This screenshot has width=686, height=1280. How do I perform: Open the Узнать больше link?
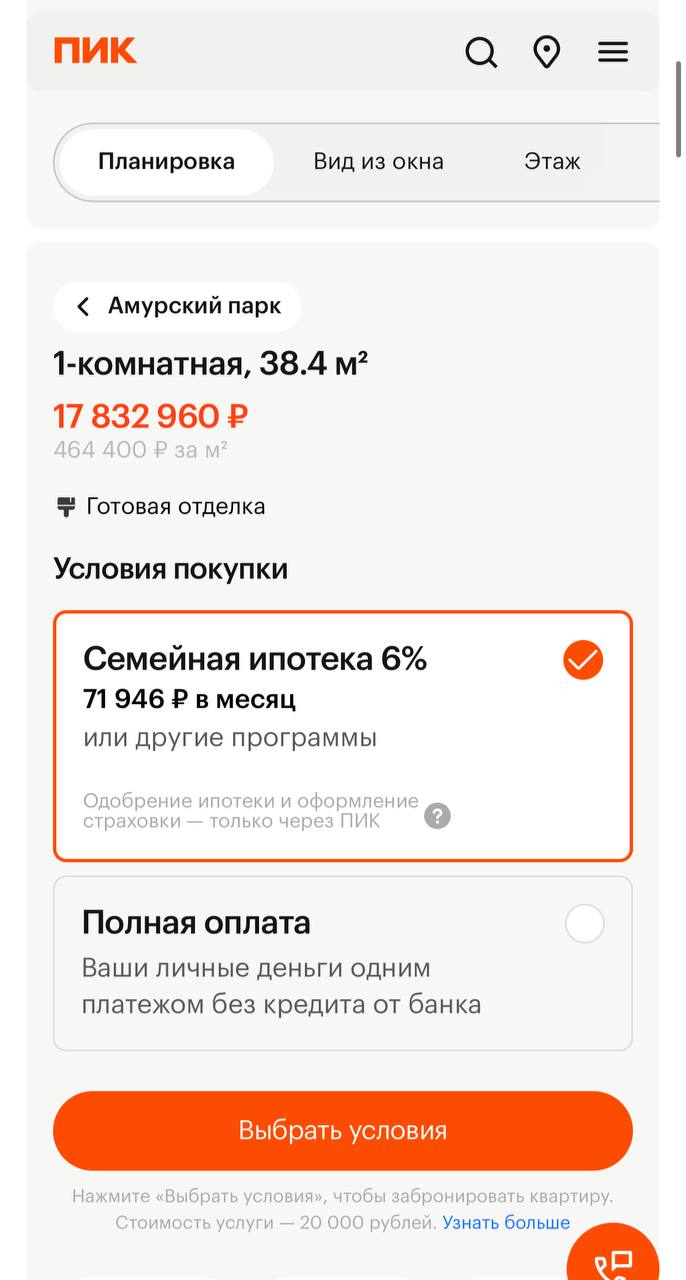click(506, 1223)
